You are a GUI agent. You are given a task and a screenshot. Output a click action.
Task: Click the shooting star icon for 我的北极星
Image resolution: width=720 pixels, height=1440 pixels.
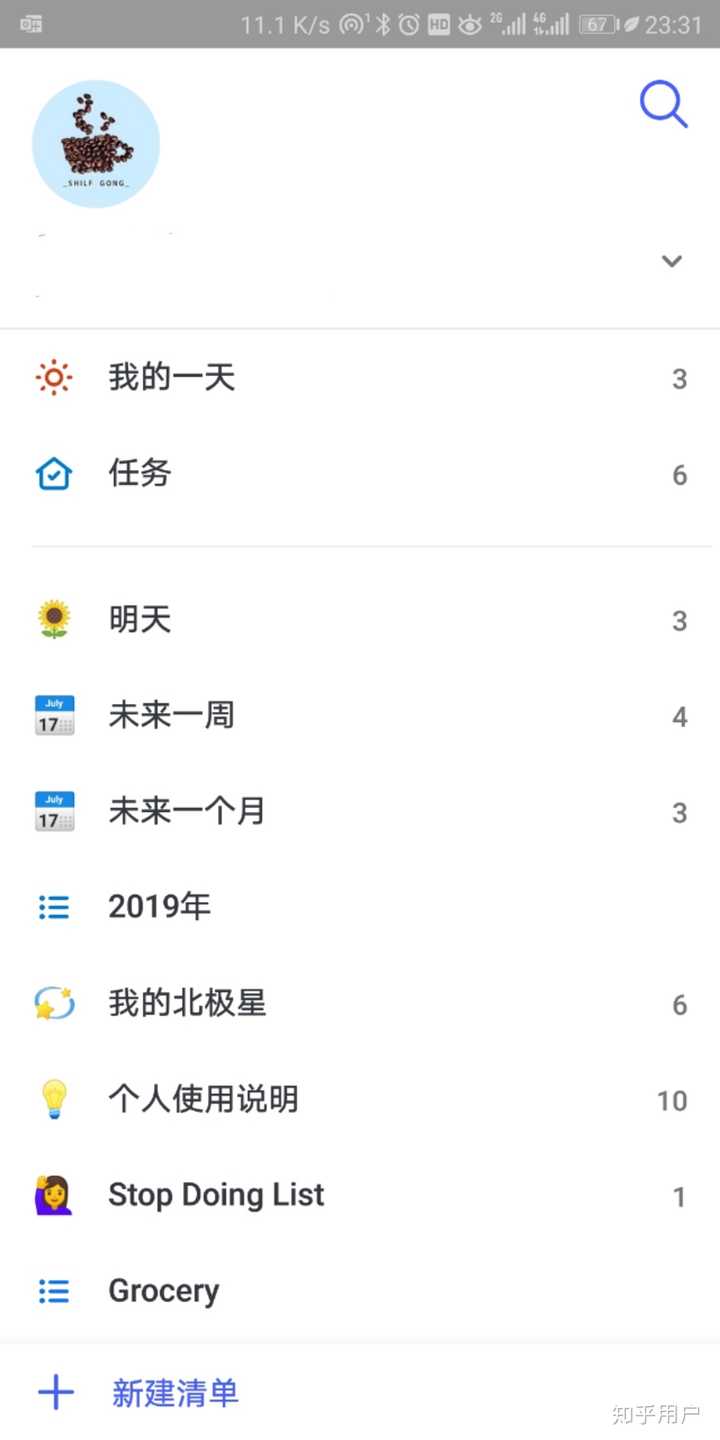54,1003
